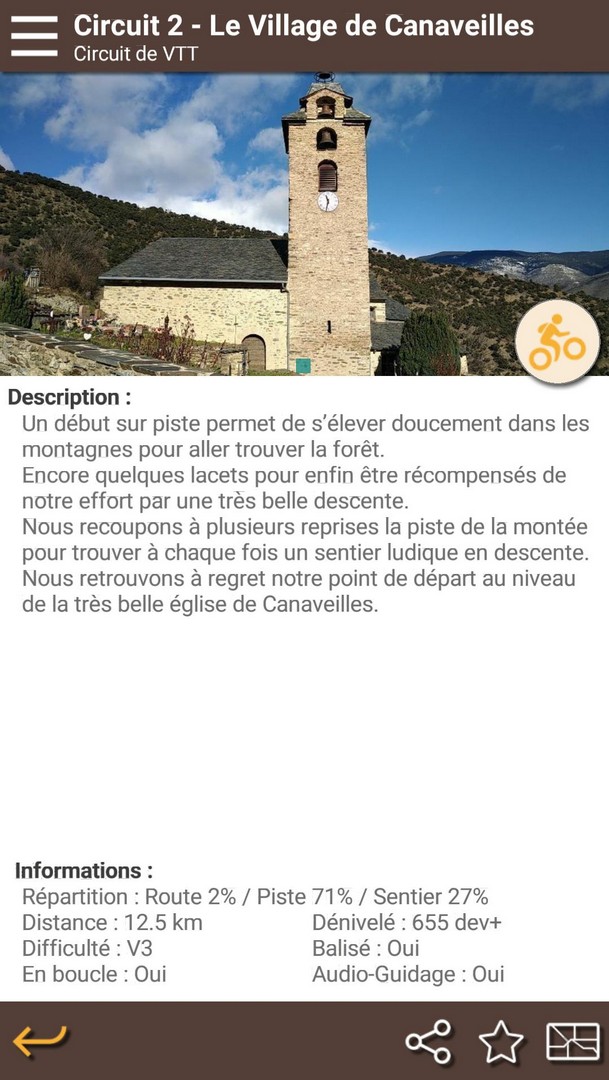609x1080 pixels.
Task: Add circuit to favorites with star
Action: pyautogui.click(x=501, y=1042)
